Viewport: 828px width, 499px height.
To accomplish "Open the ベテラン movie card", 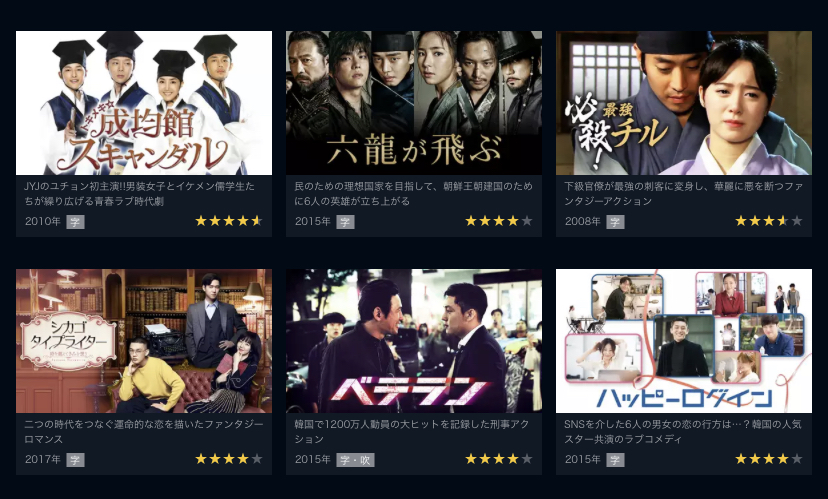I will pyautogui.click(x=413, y=341).
